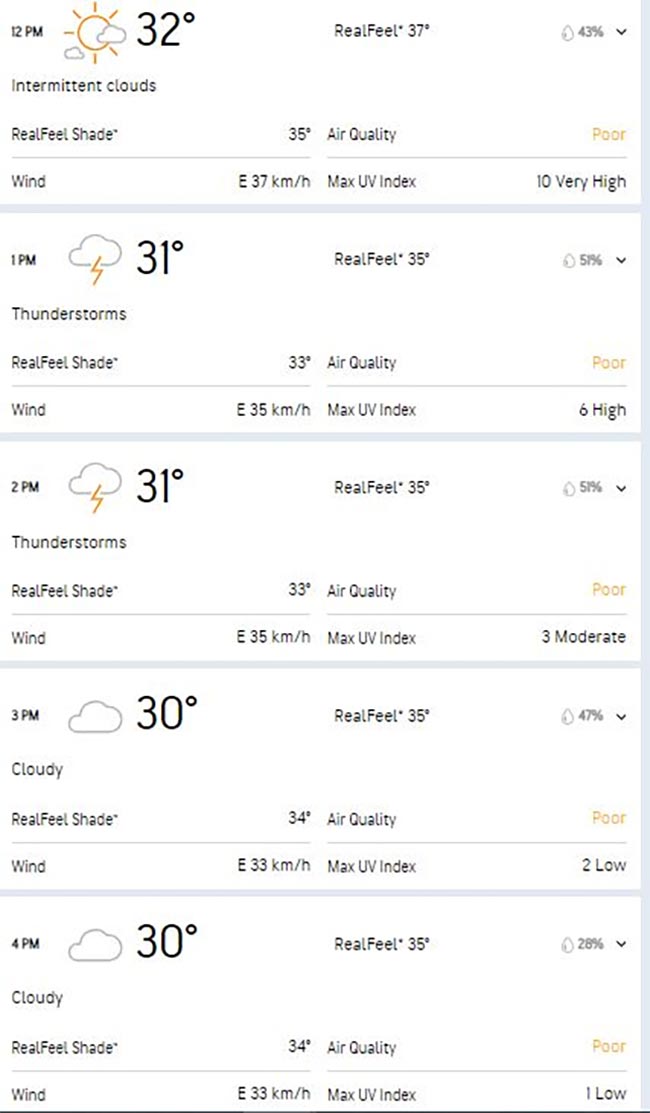Image resolution: width=650 pixels, height=1113 pixels.
Task: Toggle the 12 PM forecast chevron
Action: tap(622, 32)
